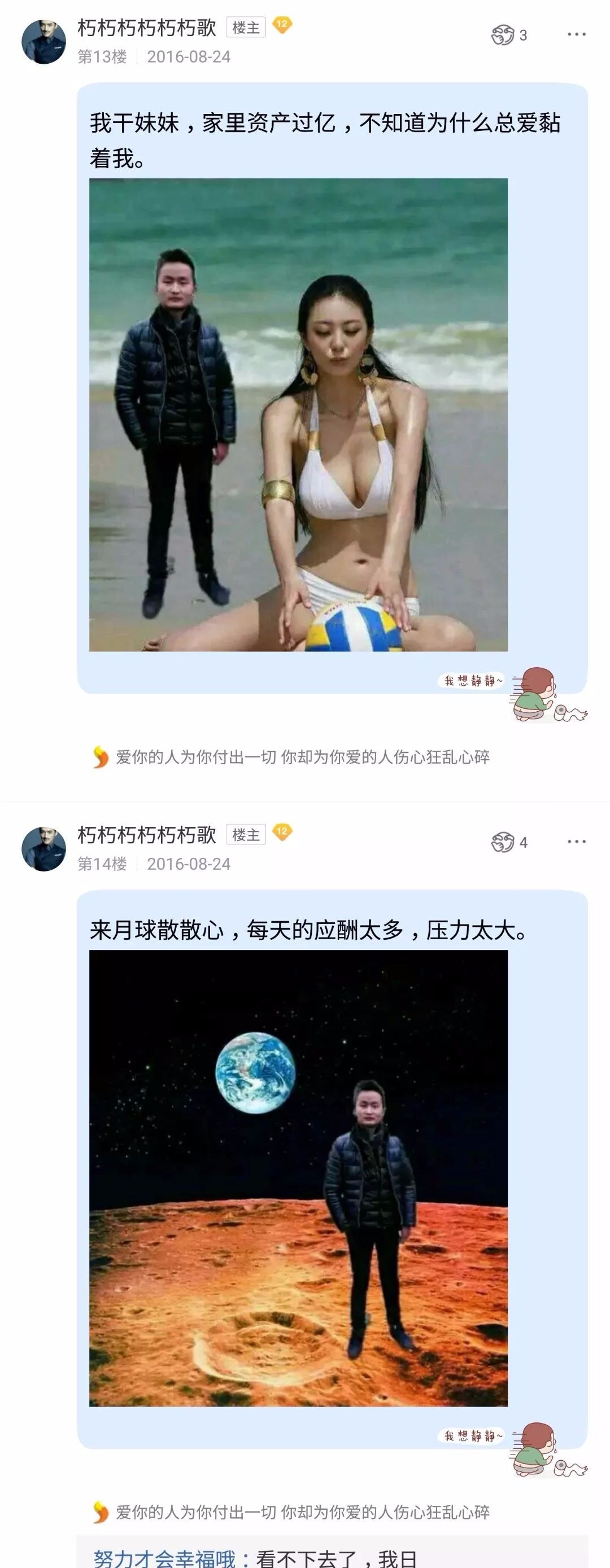The image size is (610, 1568).
Task: Like the 14th floor post
Action: point(503,843)
